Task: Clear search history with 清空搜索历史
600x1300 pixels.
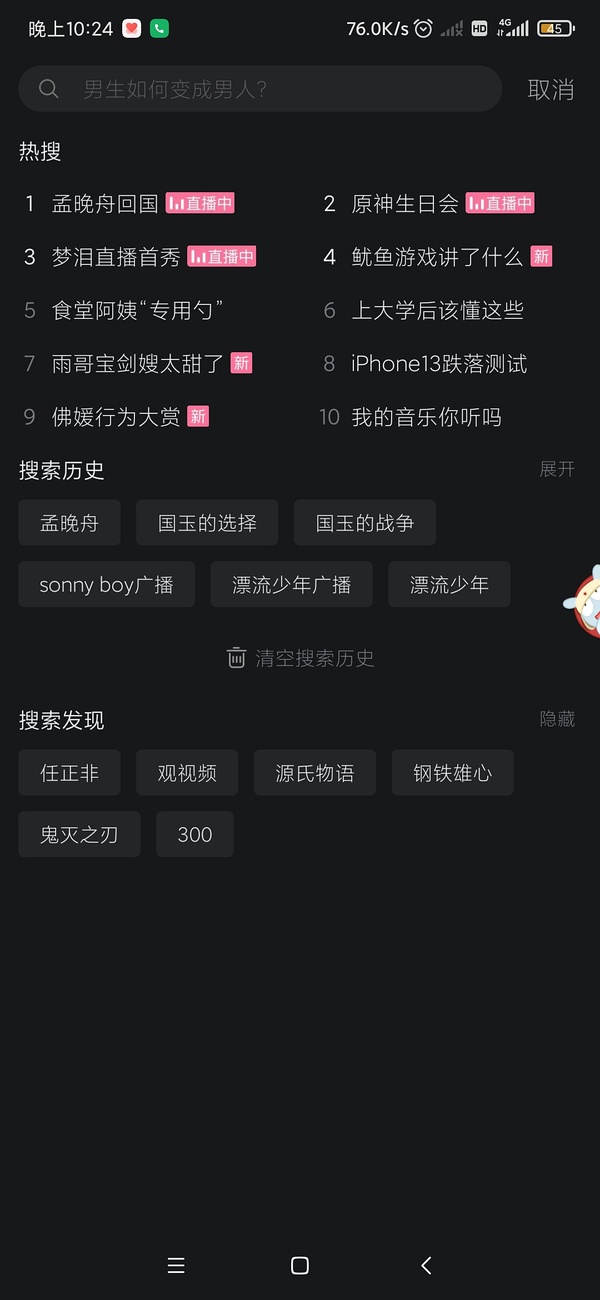Action: click(300, 658)
